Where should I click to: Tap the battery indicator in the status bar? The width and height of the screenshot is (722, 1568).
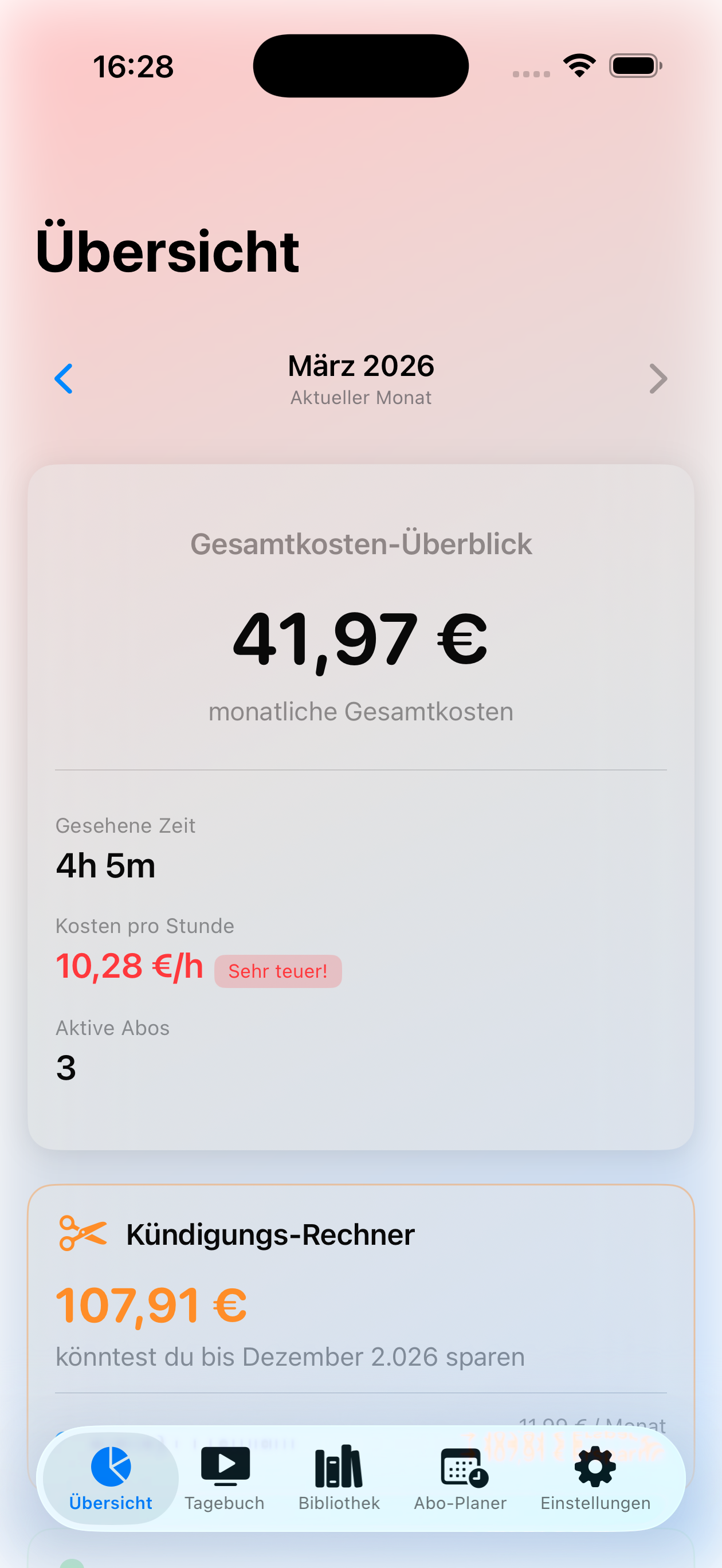[x=635, y=66]
